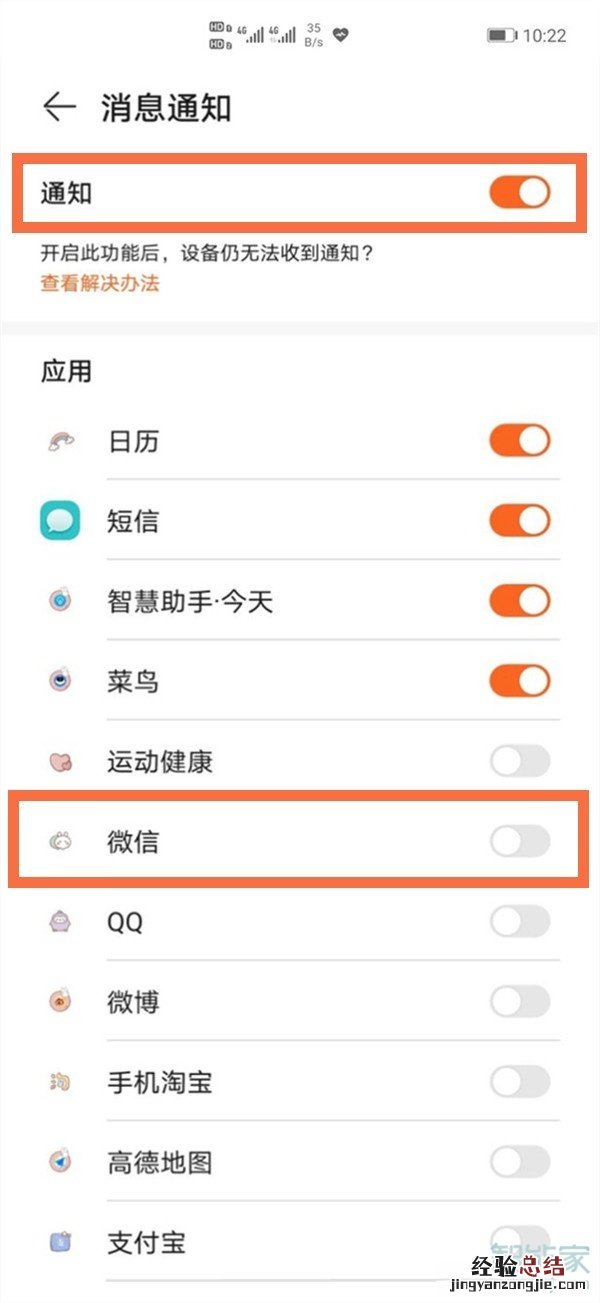Screen dimensions: 600x1303
Task: Enable QQ notifications
Action: point(519,921)
